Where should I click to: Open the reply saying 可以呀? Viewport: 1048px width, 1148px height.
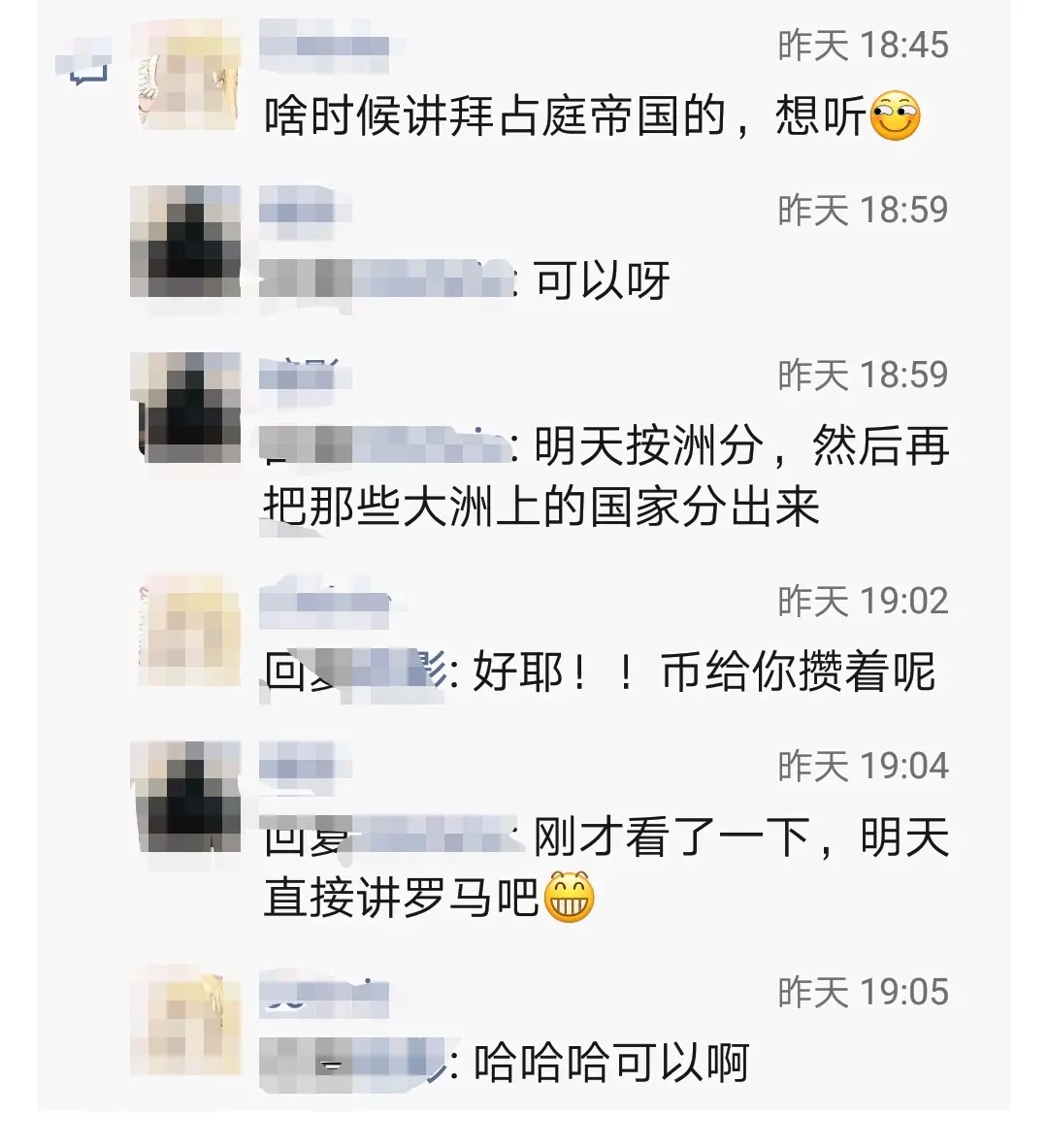602,281
